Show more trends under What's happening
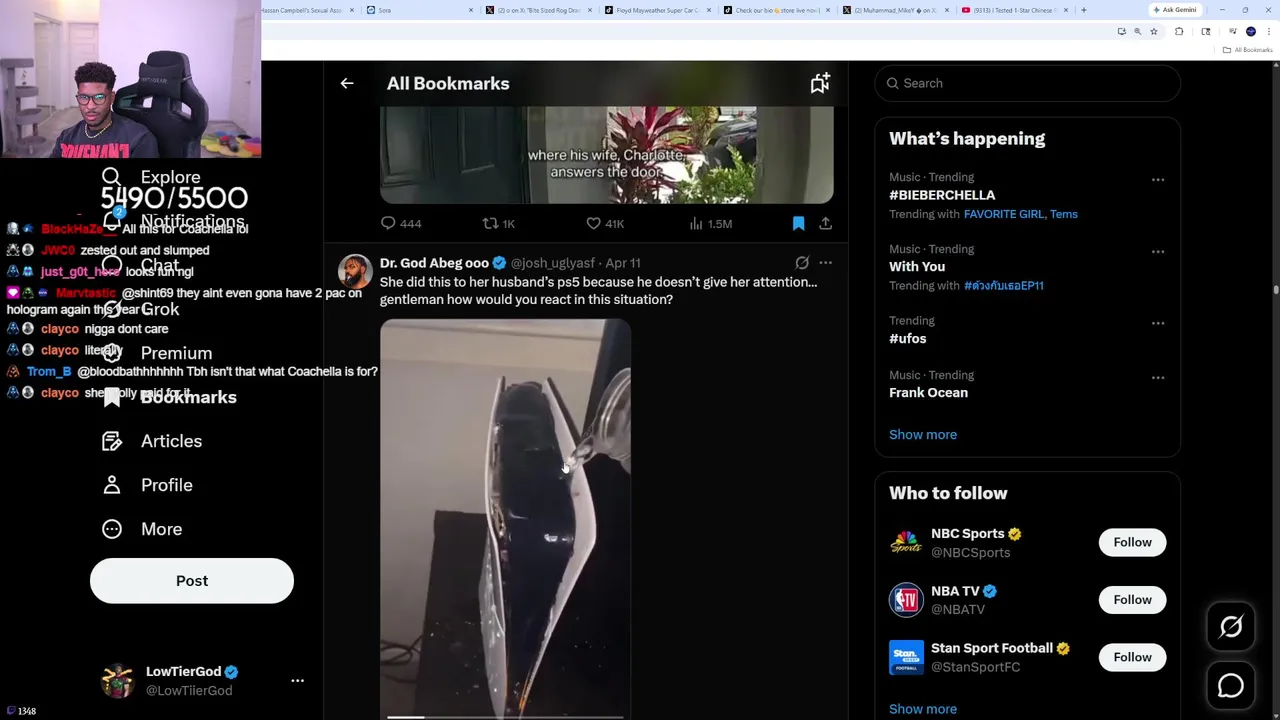The image size is (1280, 720). click(922, 435)
